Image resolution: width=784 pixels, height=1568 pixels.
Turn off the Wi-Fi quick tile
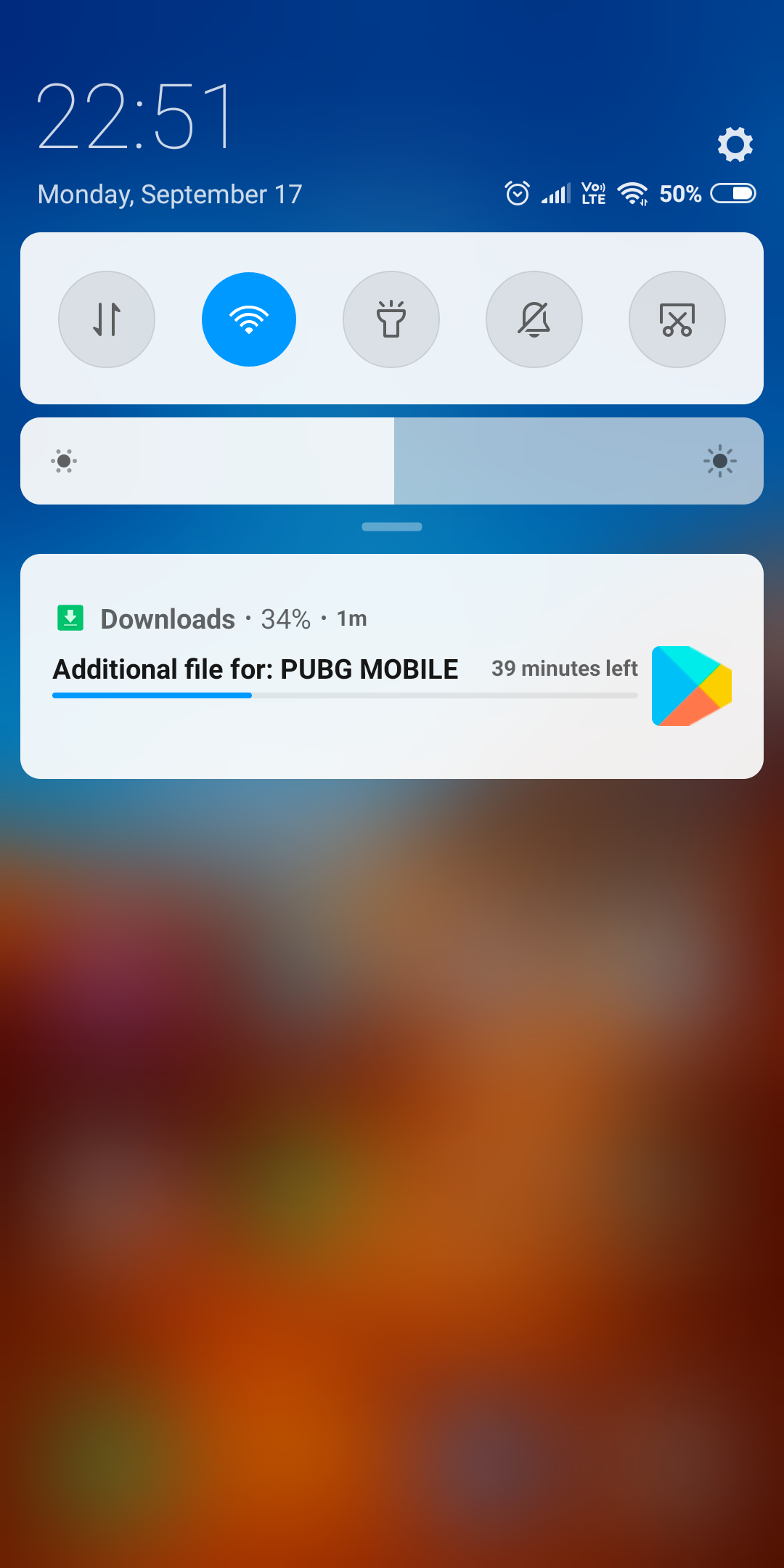click(249, 319)
